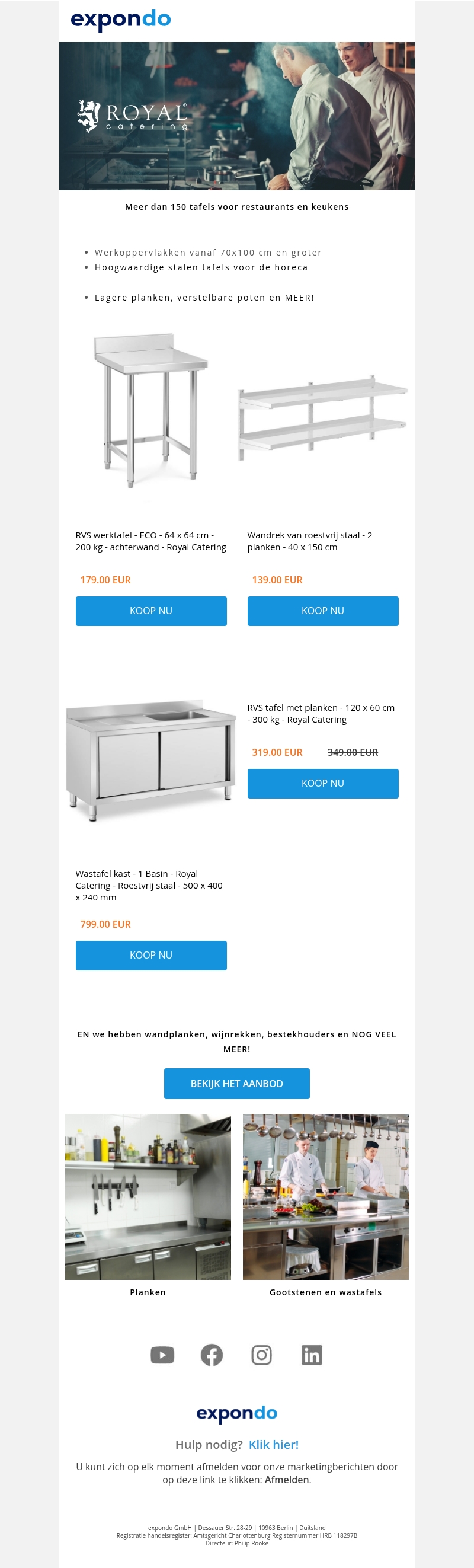This screenshot has width=474, height=1568.
Task: Open Gootstenen en wastafels category tile
Action: [325, 1196]
